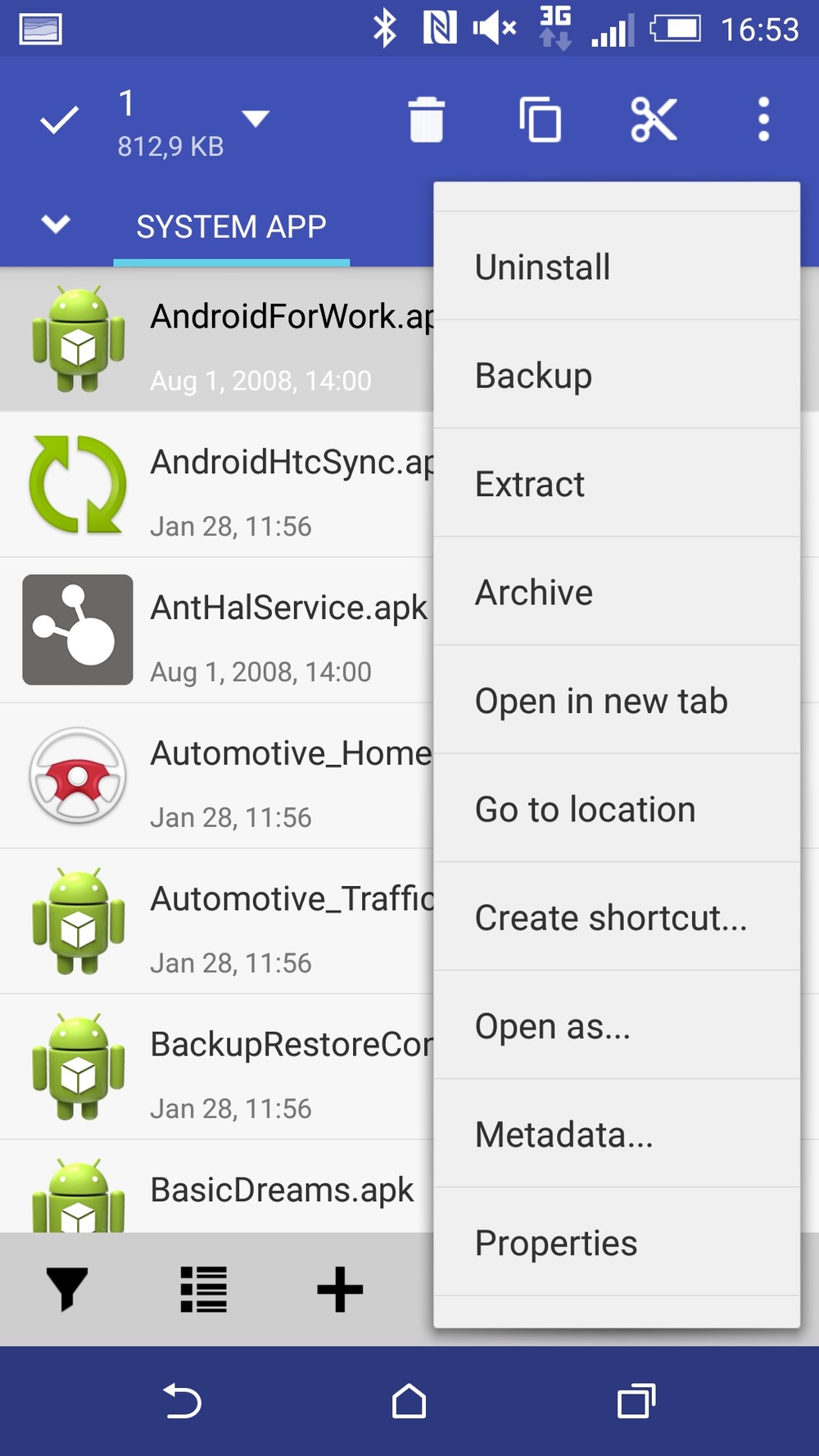Confirm selection with the checkmark
Screen dimensions: 819x1456
click(60, 120)
